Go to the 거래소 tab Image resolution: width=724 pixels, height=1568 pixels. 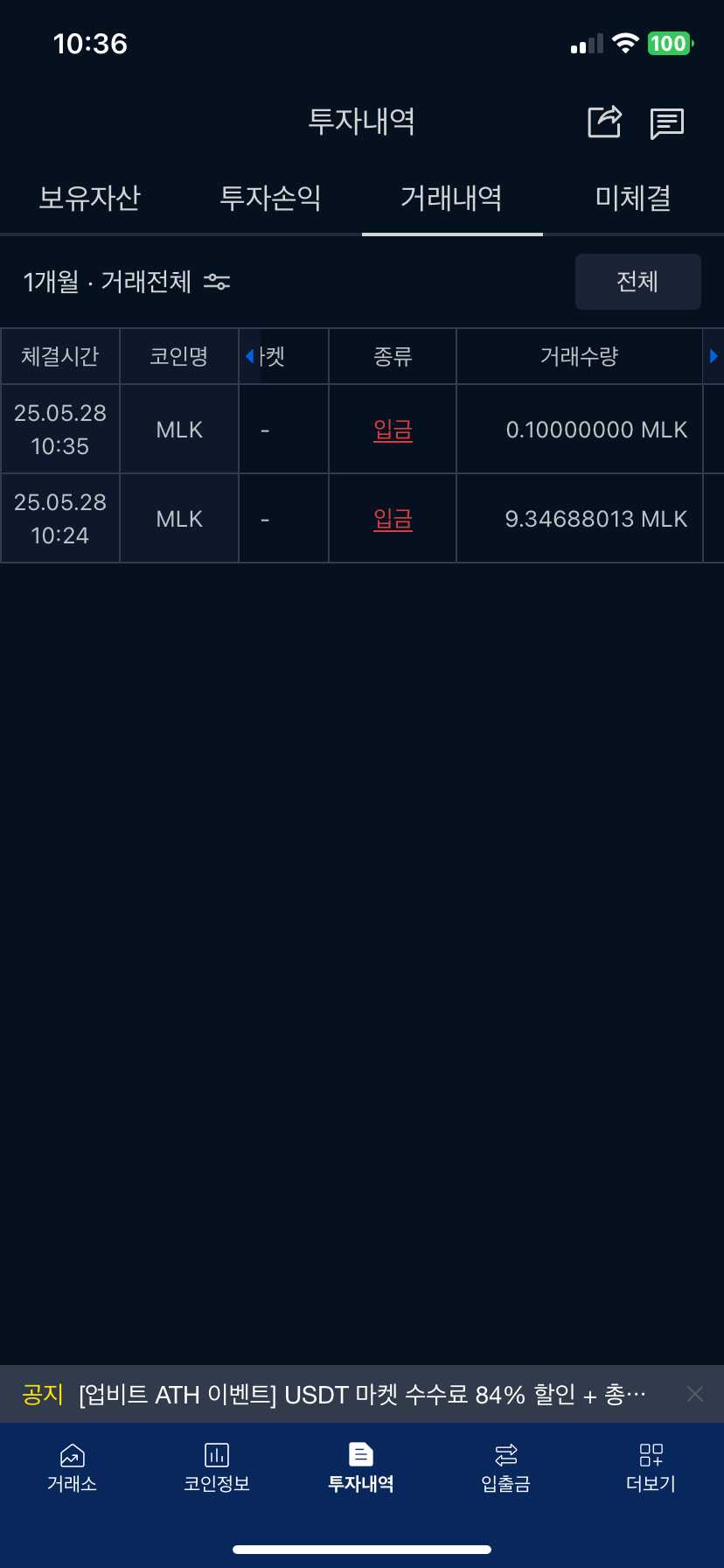(x=73, y=1467)
